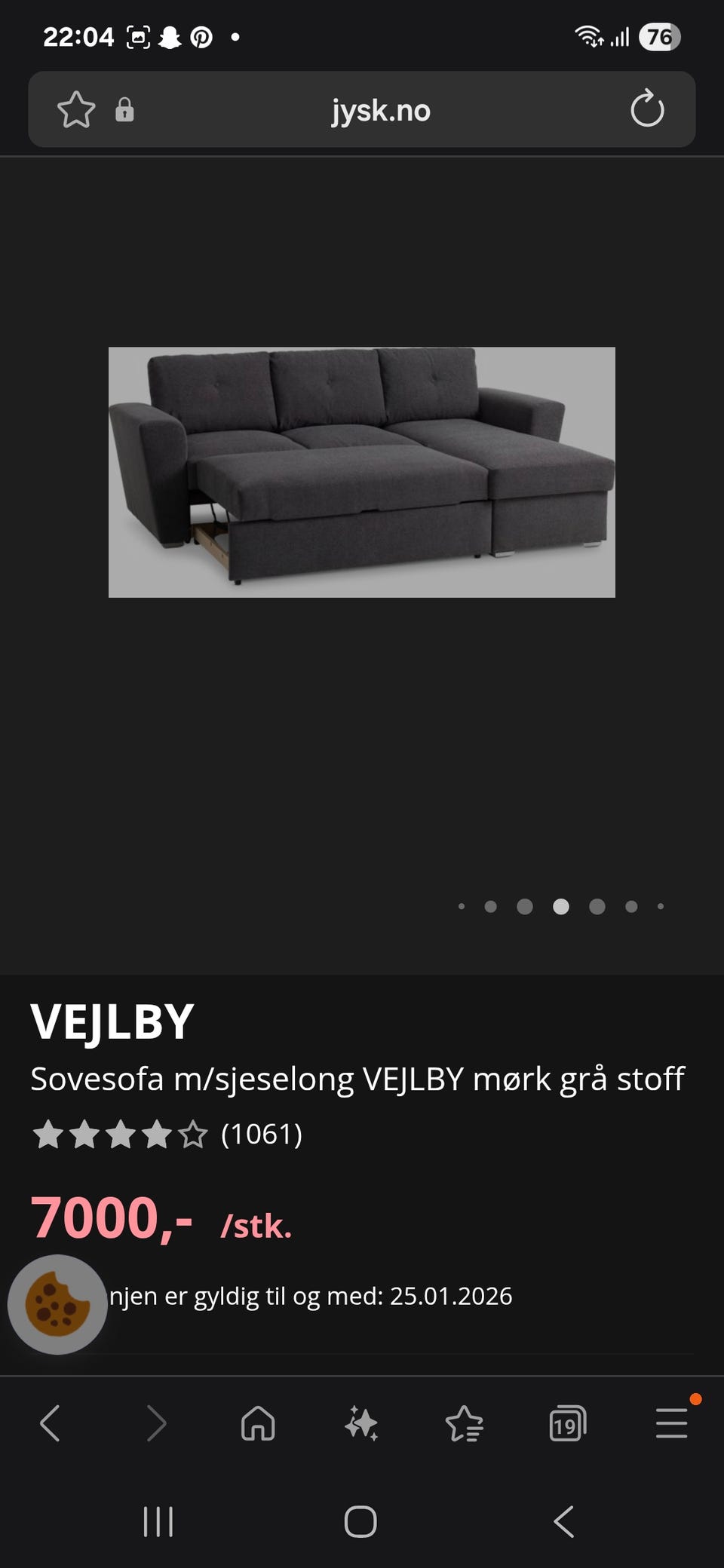Screen dimensions: 724x1568
Task: Go back to the previous page
Action: pos(51,1423)
